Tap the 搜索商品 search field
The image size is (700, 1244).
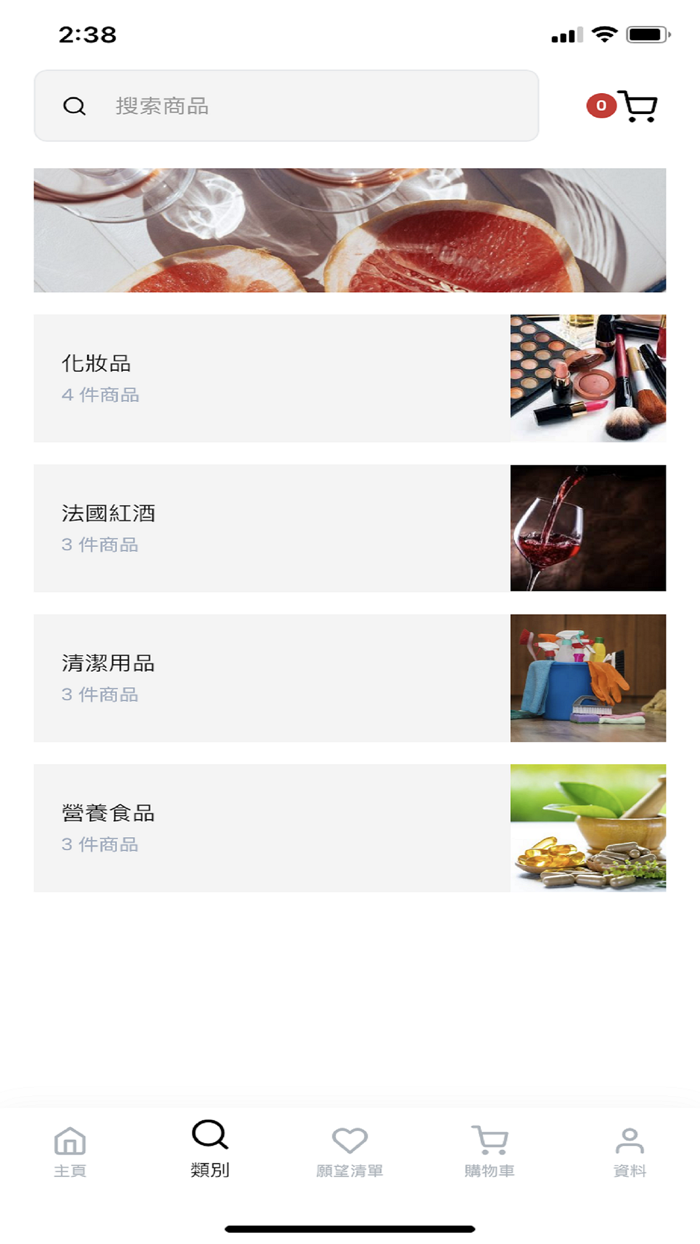[x=286, y=106]
